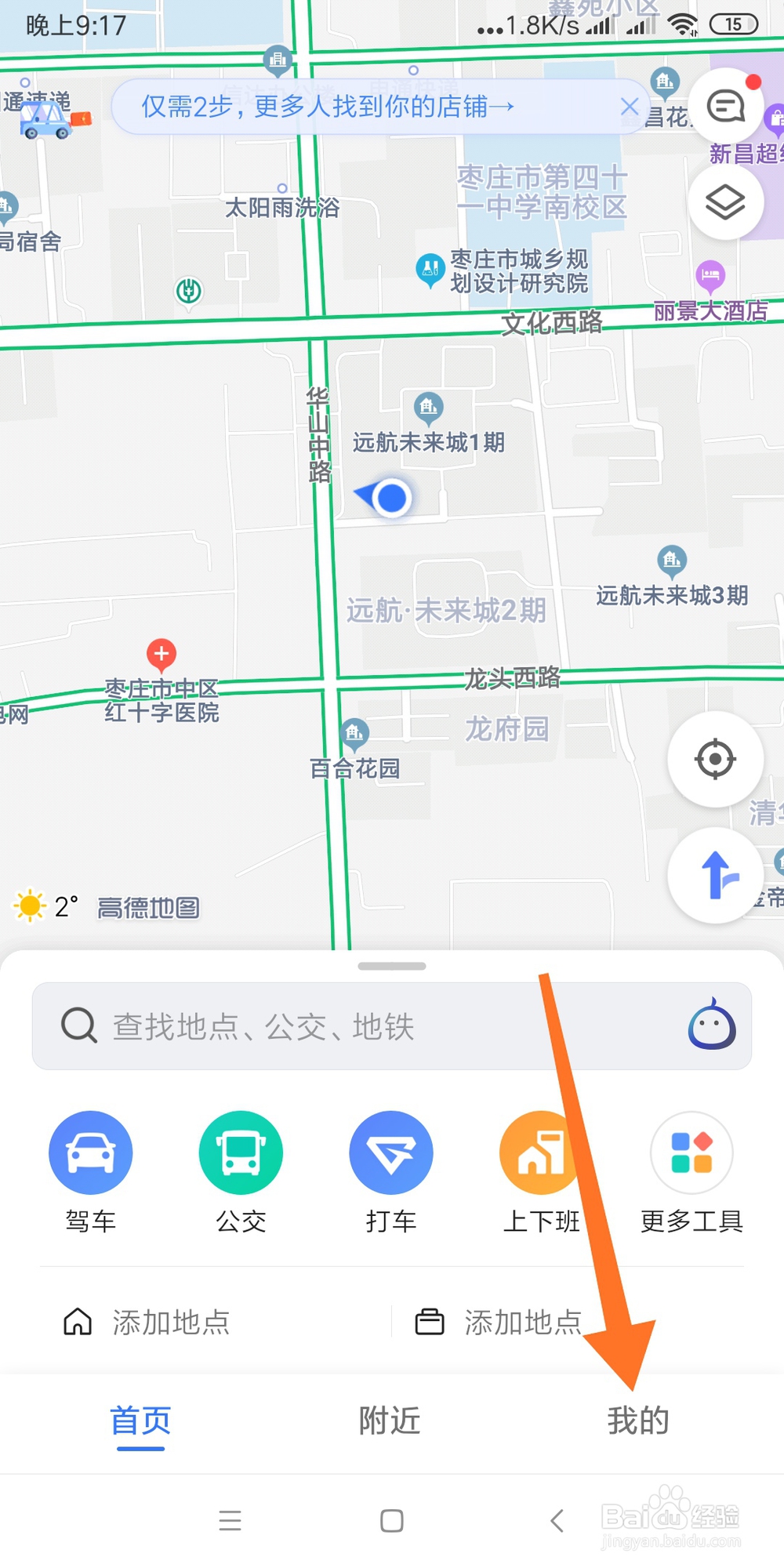
Task: Open map layers selector
Action: pos(725,203)
